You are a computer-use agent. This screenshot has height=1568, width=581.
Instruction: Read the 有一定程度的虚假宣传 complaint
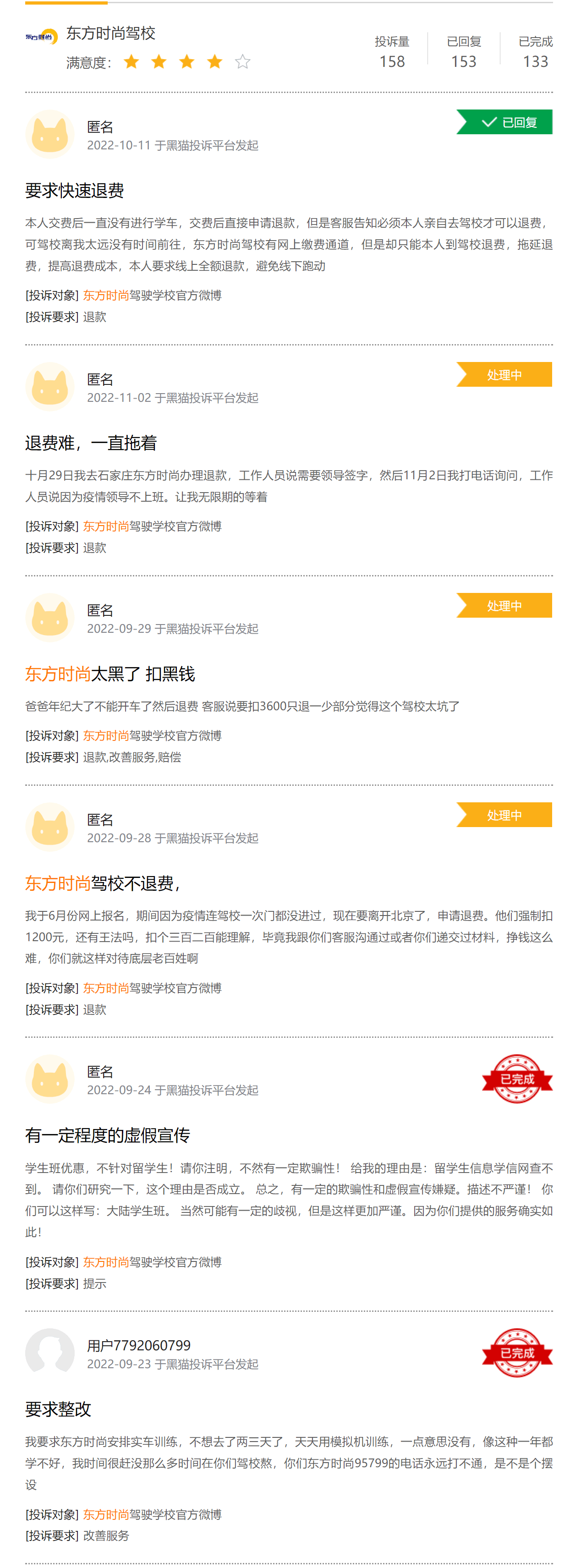point(107,1135)
